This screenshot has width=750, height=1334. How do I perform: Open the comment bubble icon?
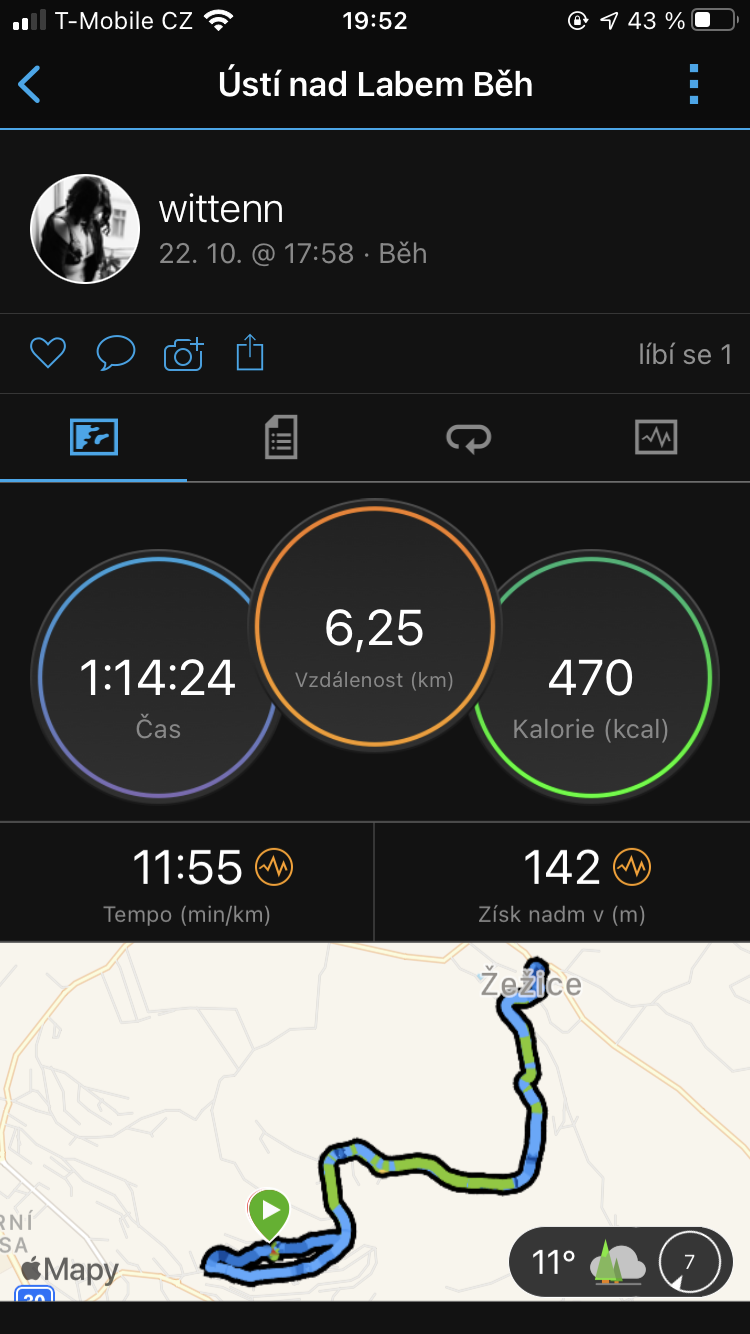tap(116, 353)
